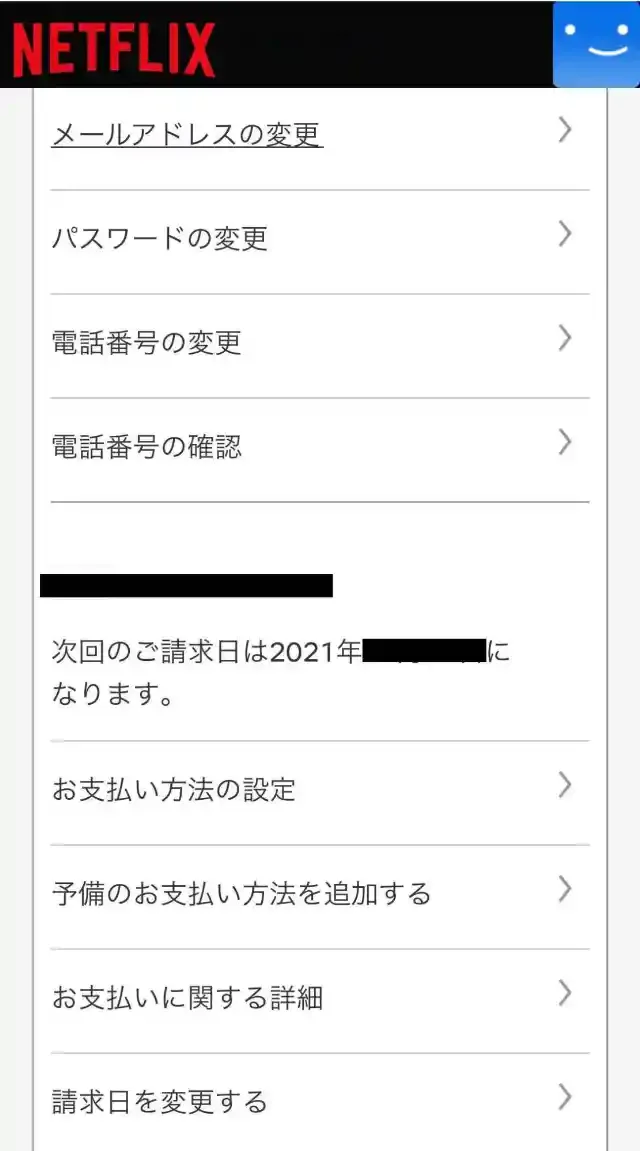
Task: Open 請求日を変更する
Action: click(x=160, y=1102)
